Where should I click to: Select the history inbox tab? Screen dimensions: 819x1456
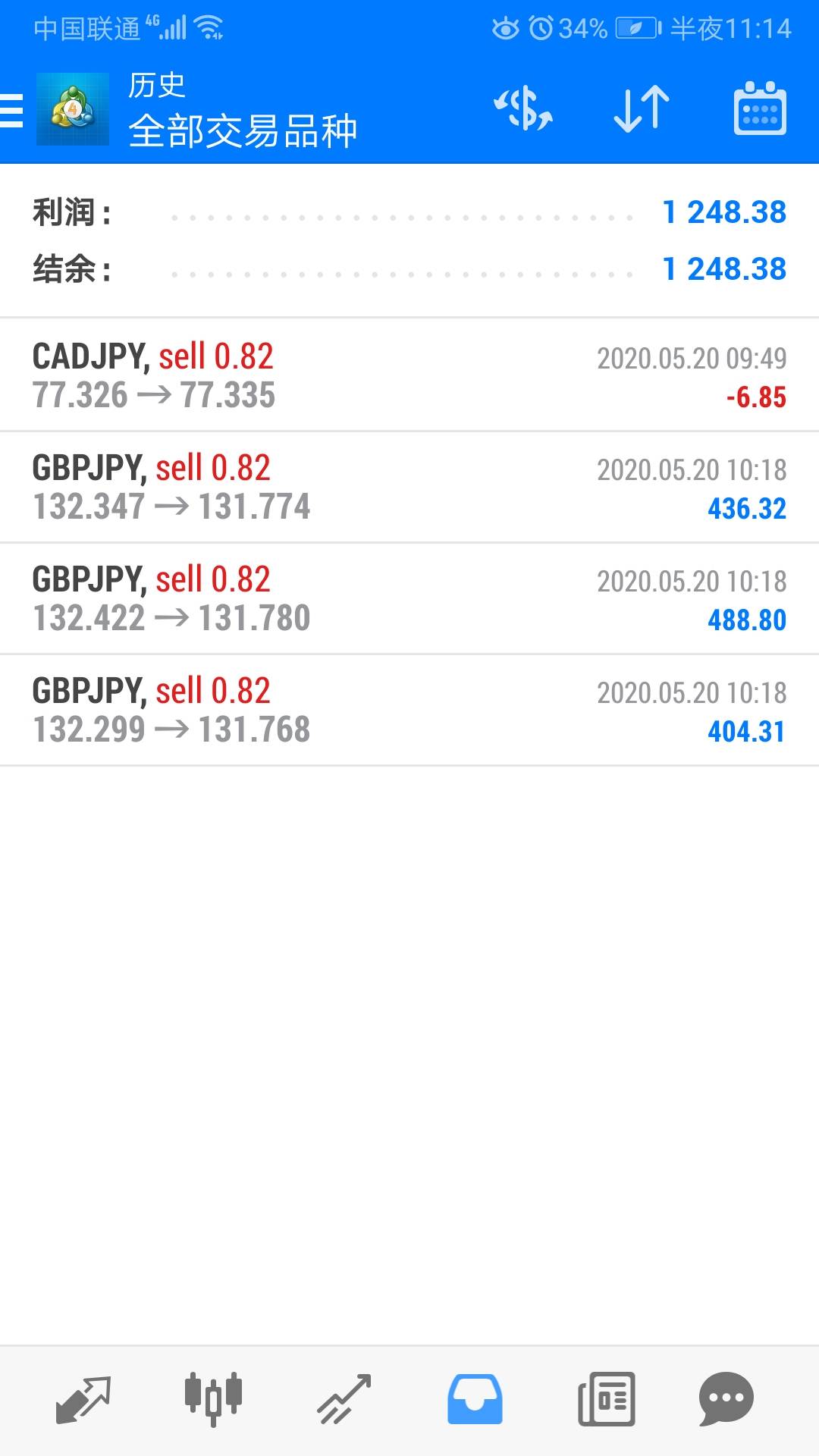click(x=475, y=1399)
